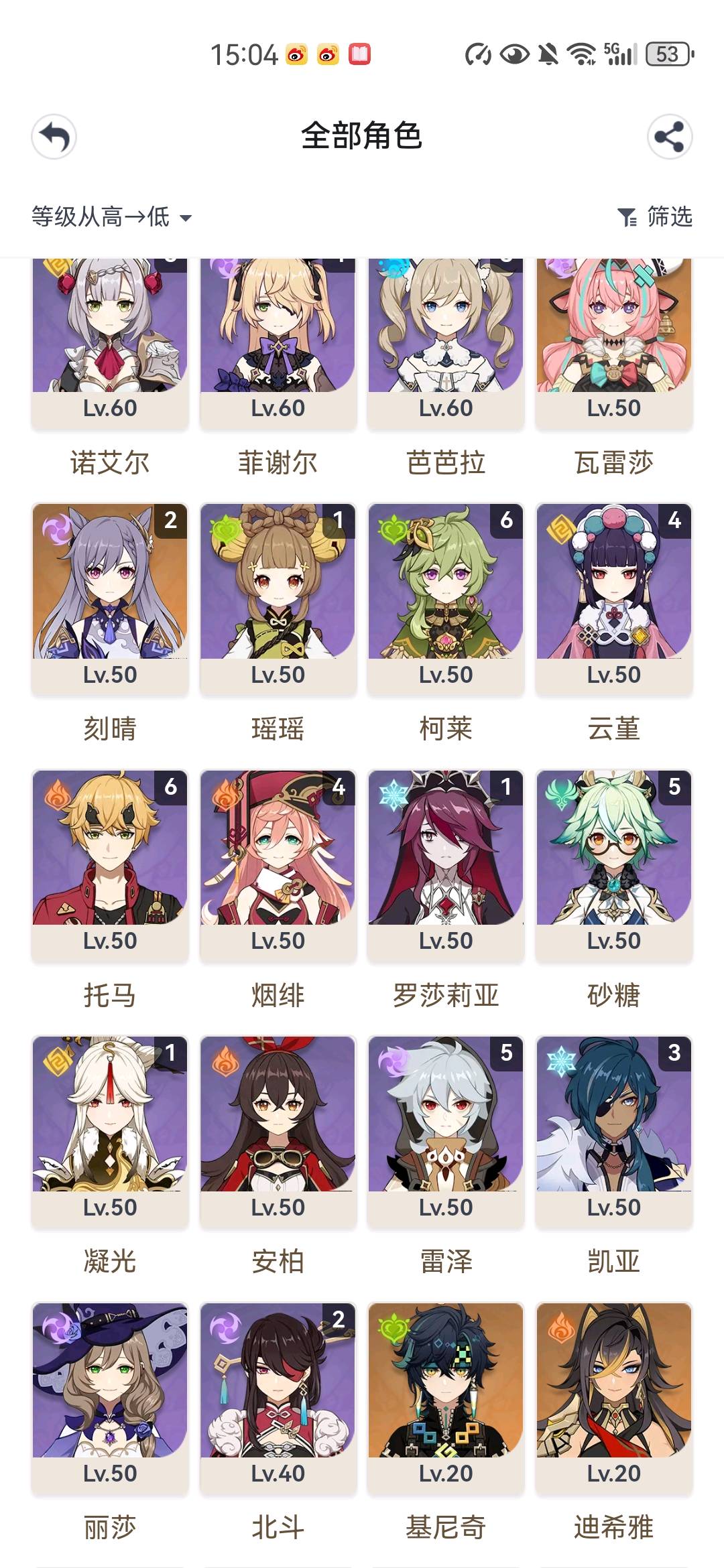Share the all-characters list
Image resolution: width=724 pixels, height=1568 pixels.
[670, 137]
